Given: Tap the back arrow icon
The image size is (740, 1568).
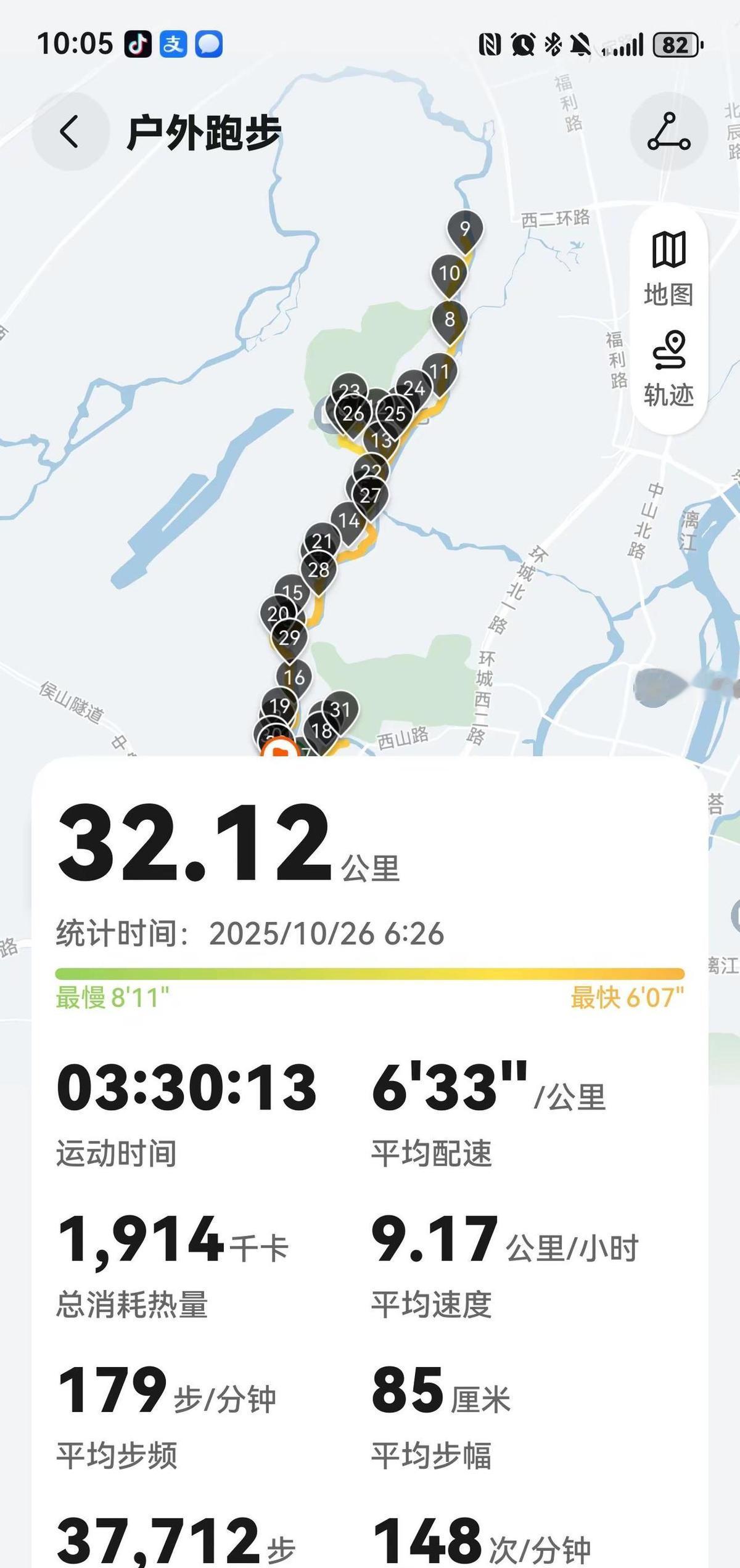Looking at the screenshot, I should (72, 130).
